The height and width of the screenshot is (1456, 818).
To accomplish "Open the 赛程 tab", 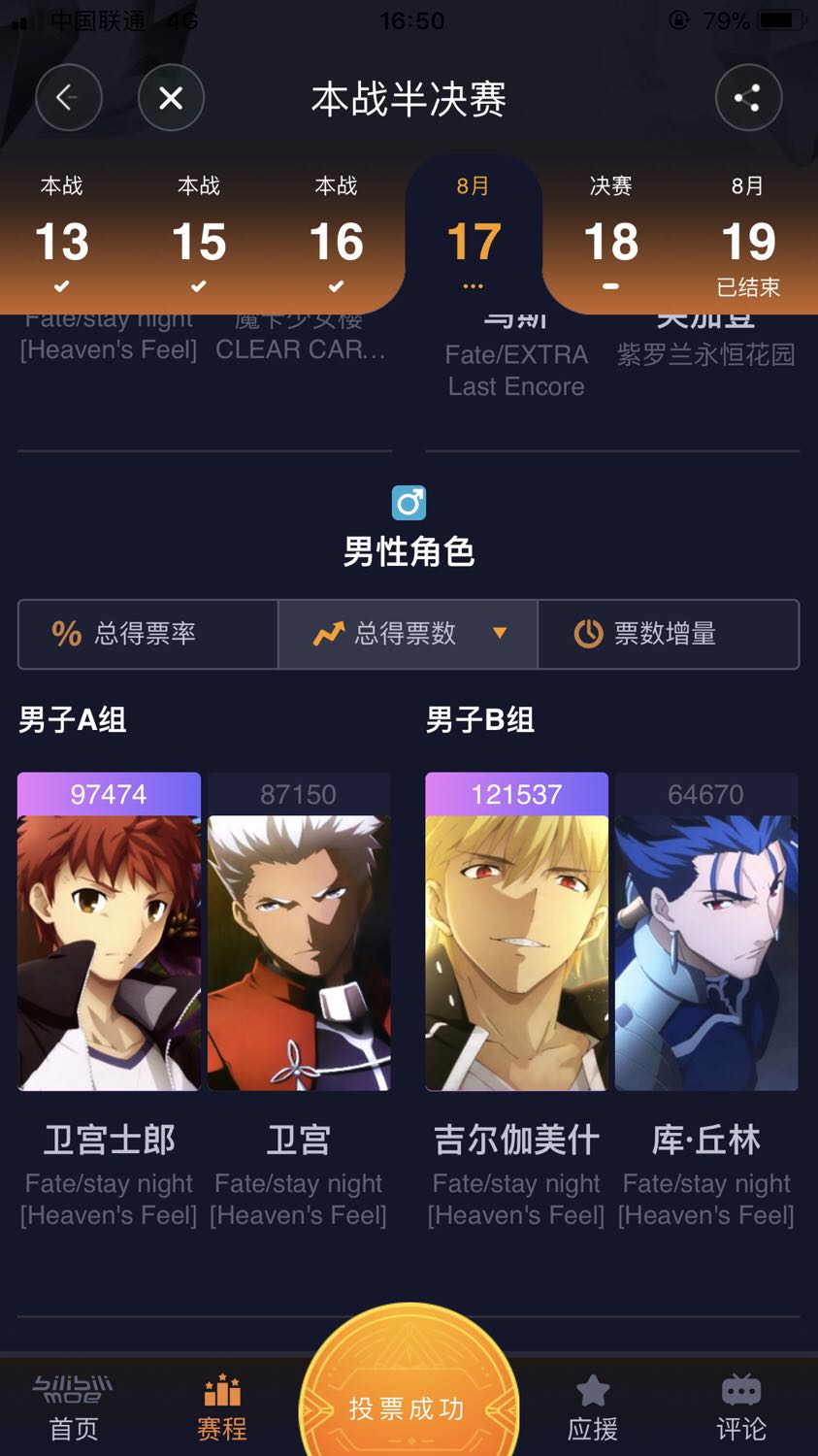I will click(222, 1409).
